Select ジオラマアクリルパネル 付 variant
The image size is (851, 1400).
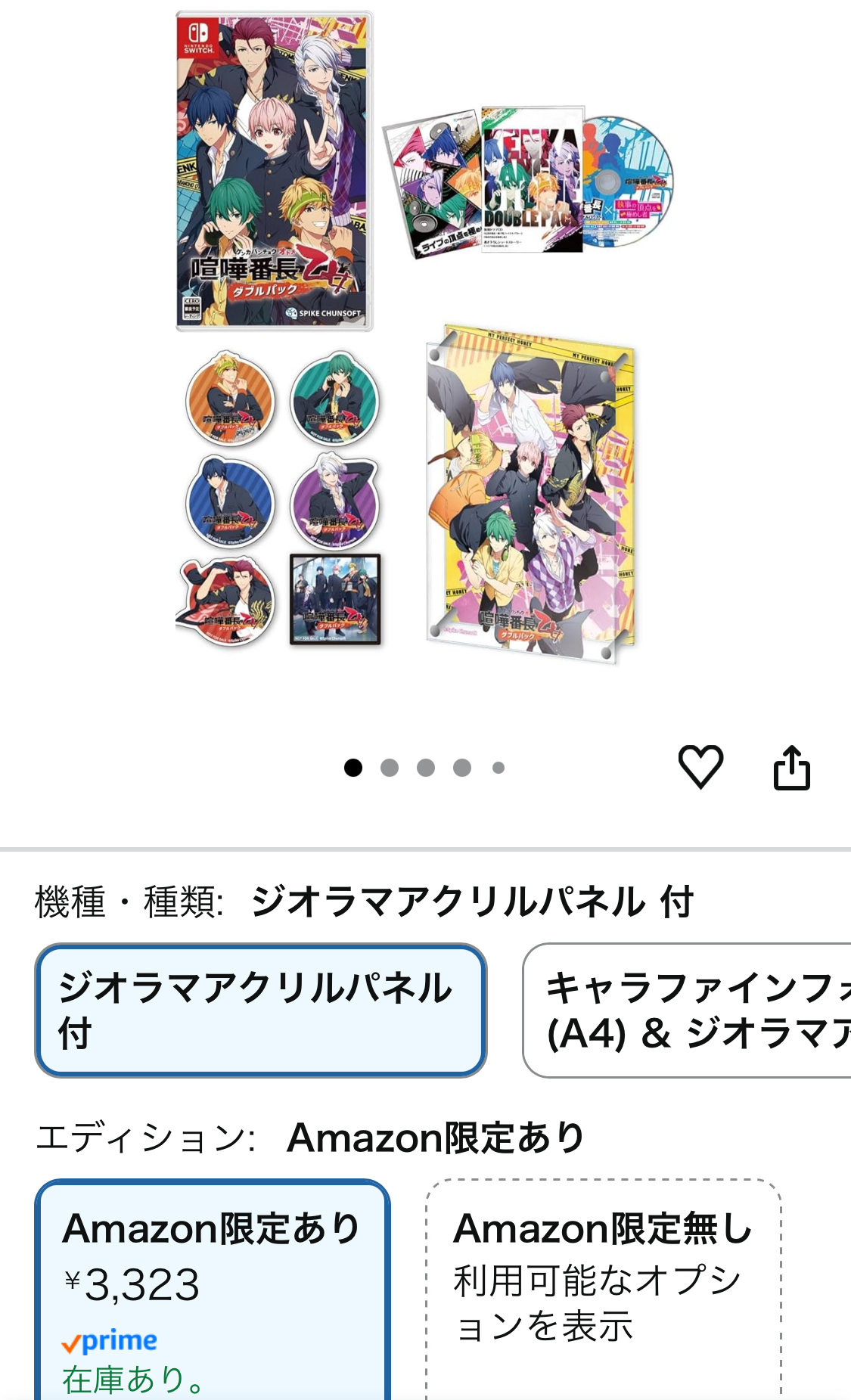pyautogui.click(x=260, y=1010)
